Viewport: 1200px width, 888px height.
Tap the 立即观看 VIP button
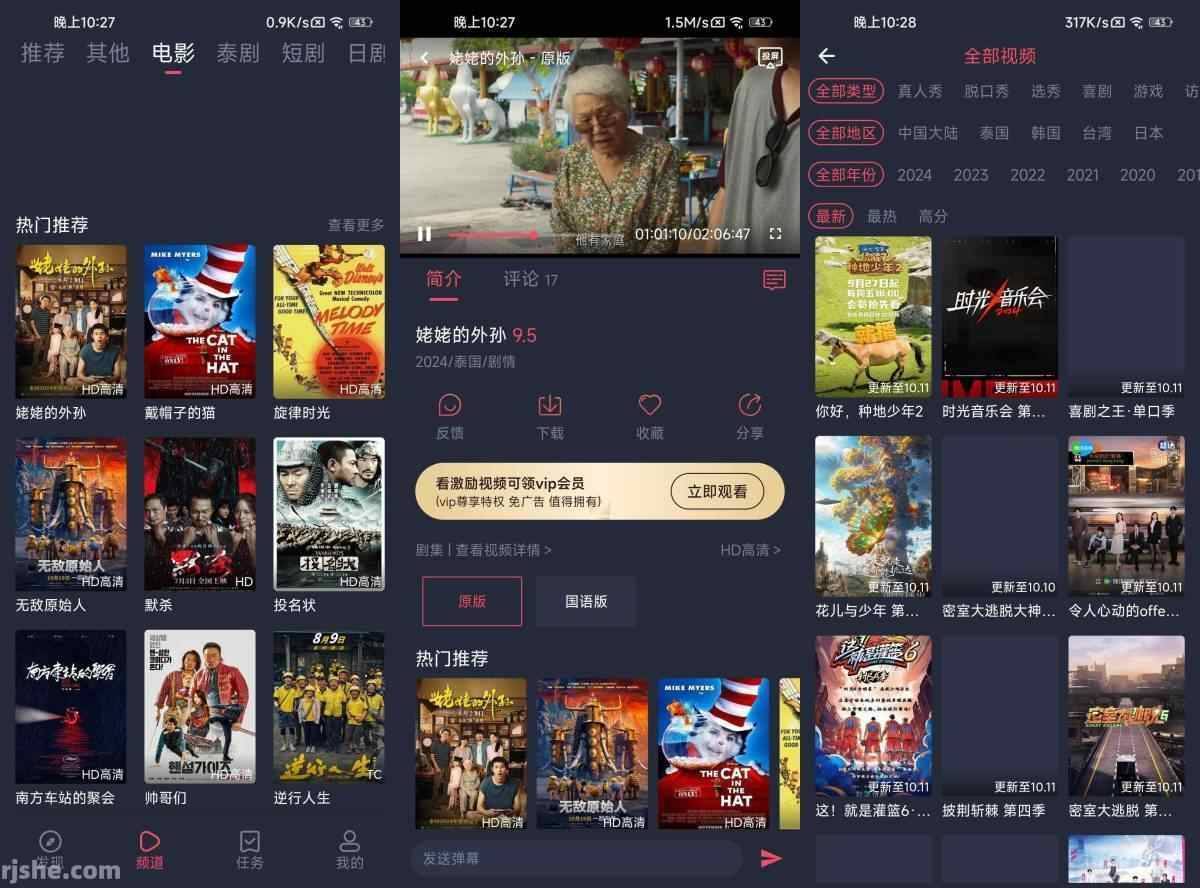pyautogui.click(x=717, y=491)
